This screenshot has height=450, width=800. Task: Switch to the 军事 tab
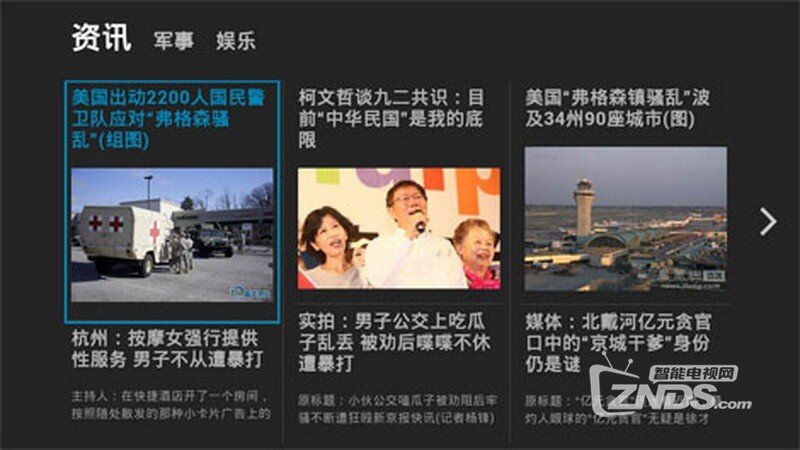pyautogui.click(x=173, y=41)
